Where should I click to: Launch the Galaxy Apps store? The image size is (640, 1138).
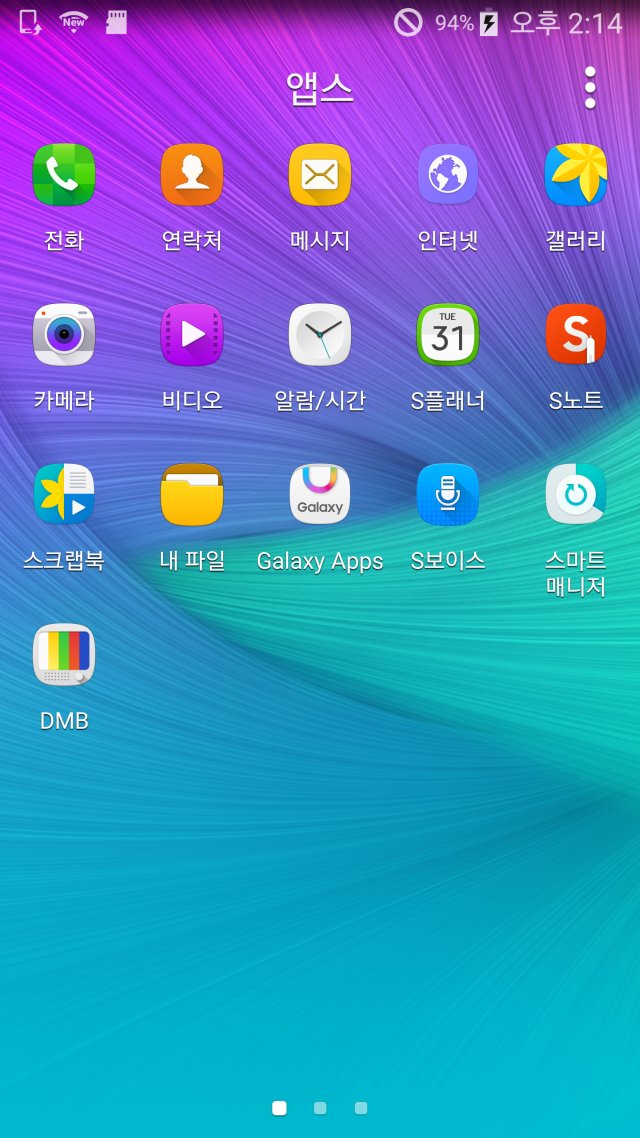click(x=320, y=495)
